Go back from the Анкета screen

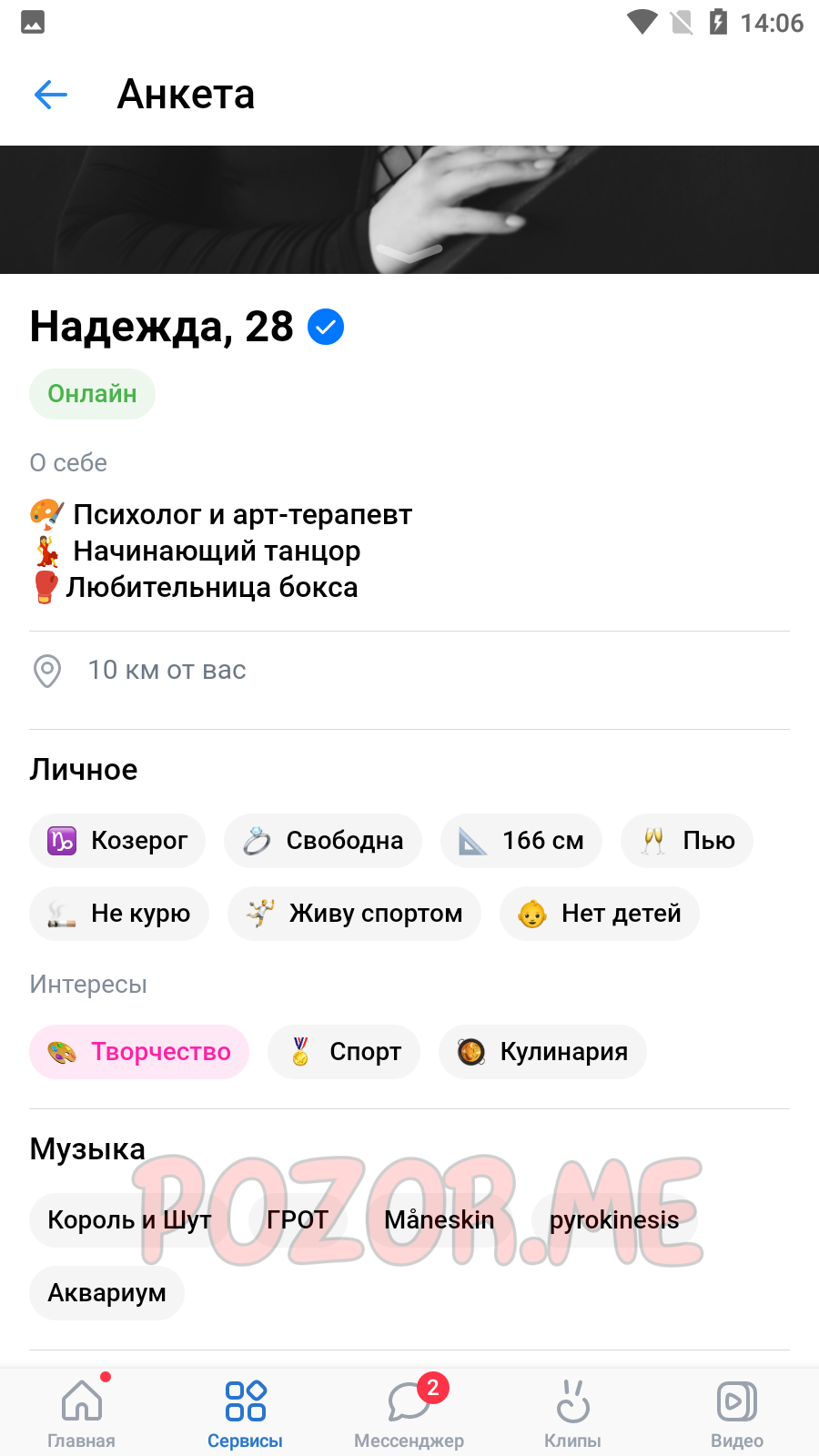coord(51,95)
